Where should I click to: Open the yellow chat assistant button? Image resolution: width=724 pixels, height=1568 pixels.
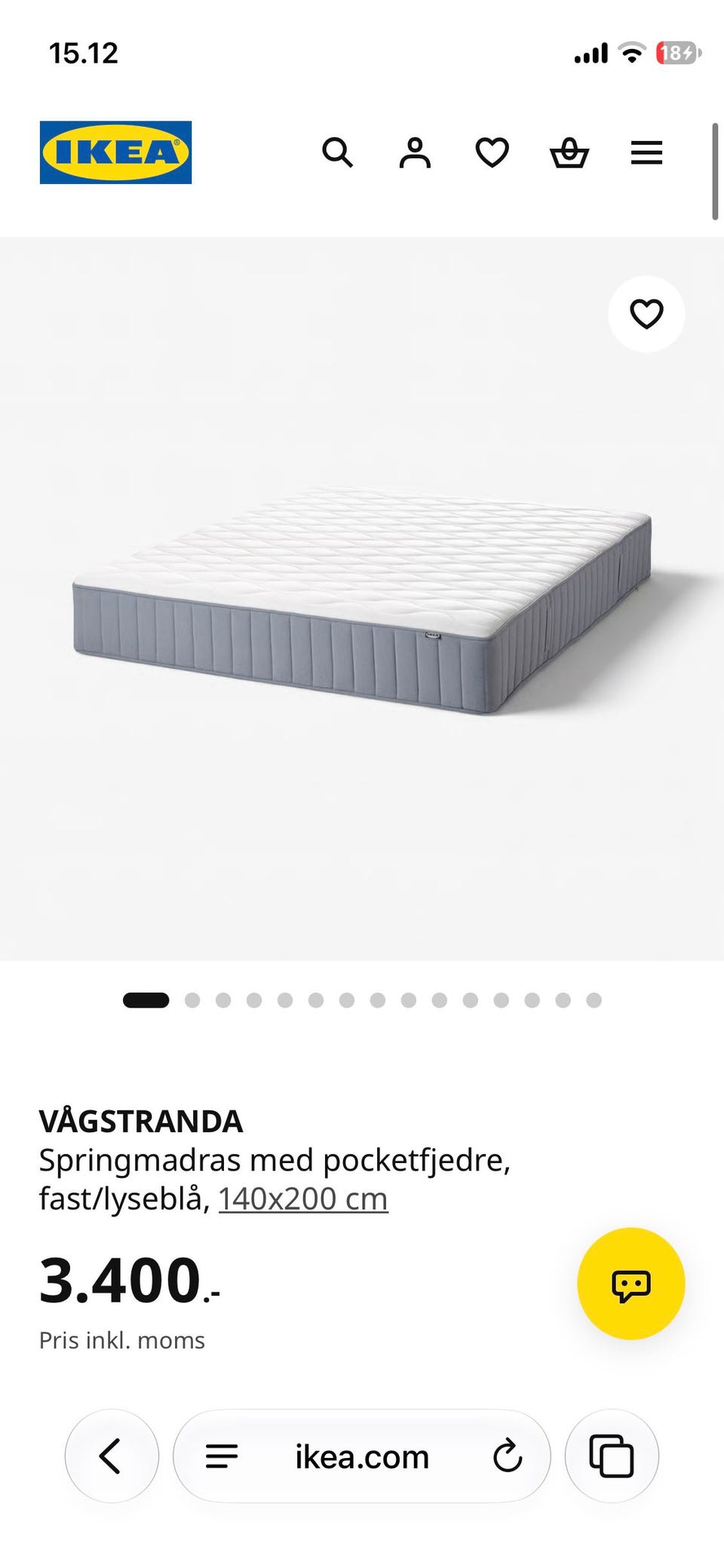point(630,1284)
